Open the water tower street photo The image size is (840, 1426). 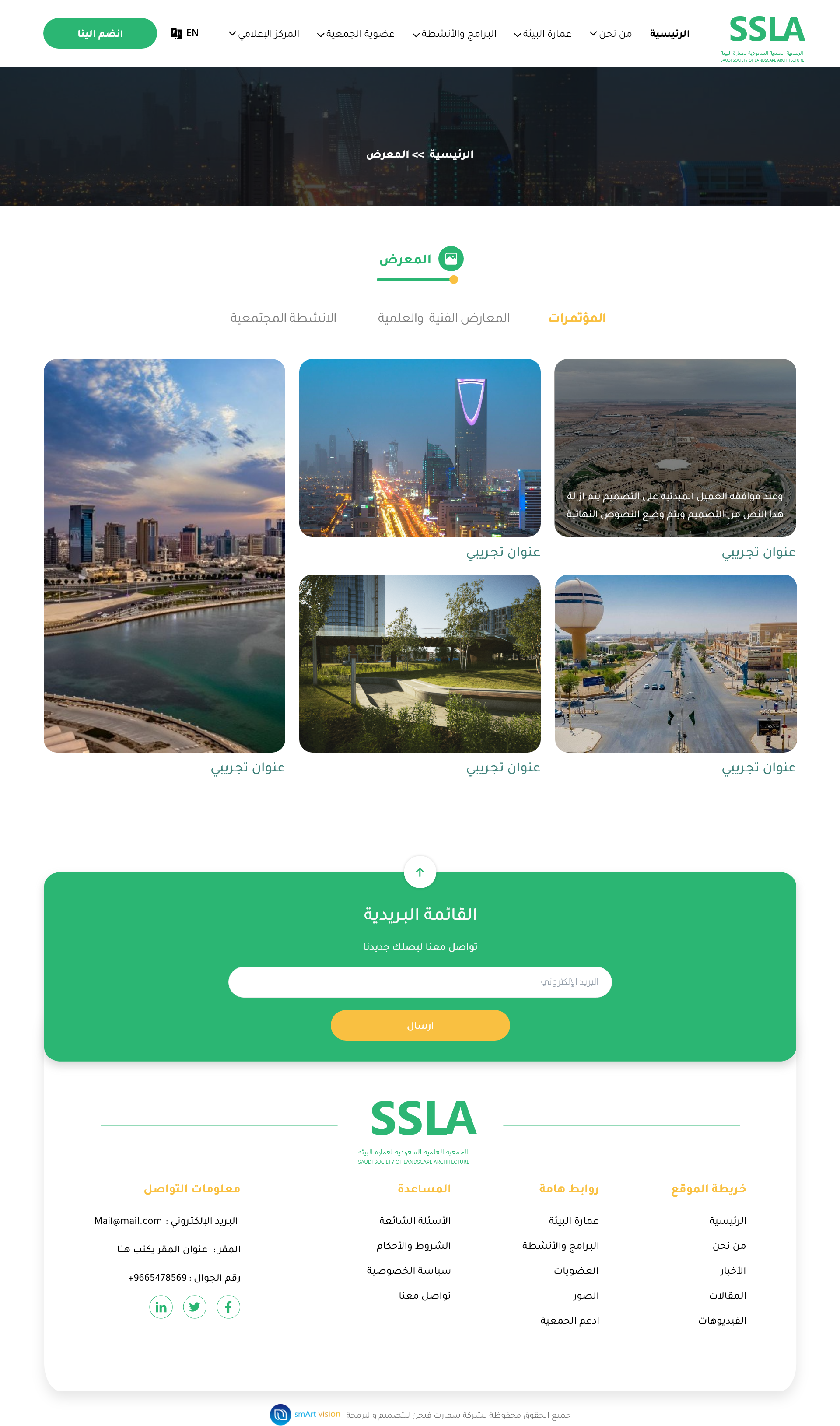point(675,663)
